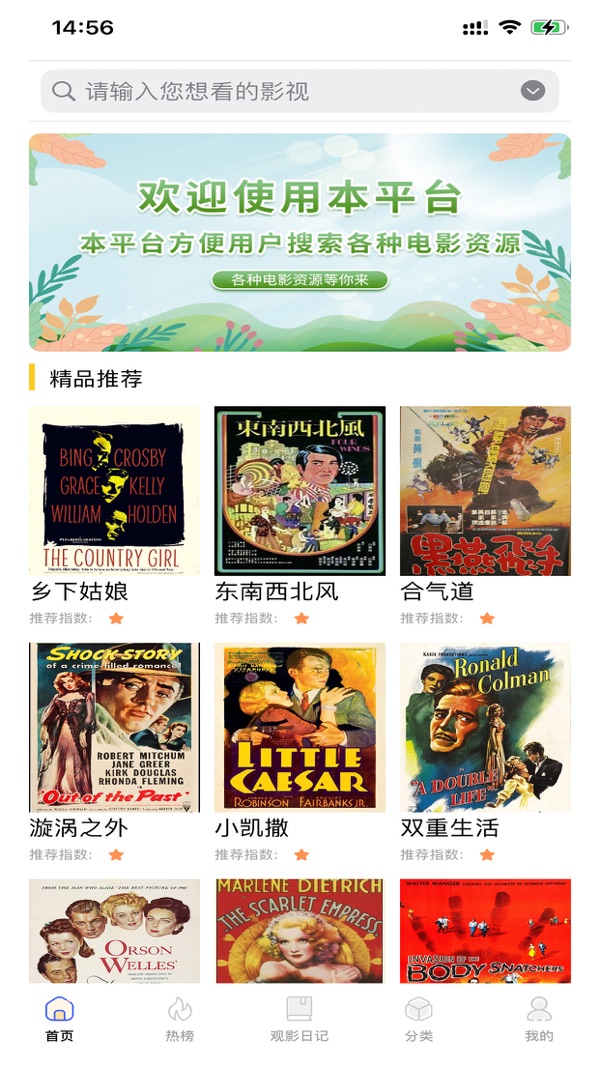Open the movie 东南西北风
600x1067 pixels.
(300, 491)
